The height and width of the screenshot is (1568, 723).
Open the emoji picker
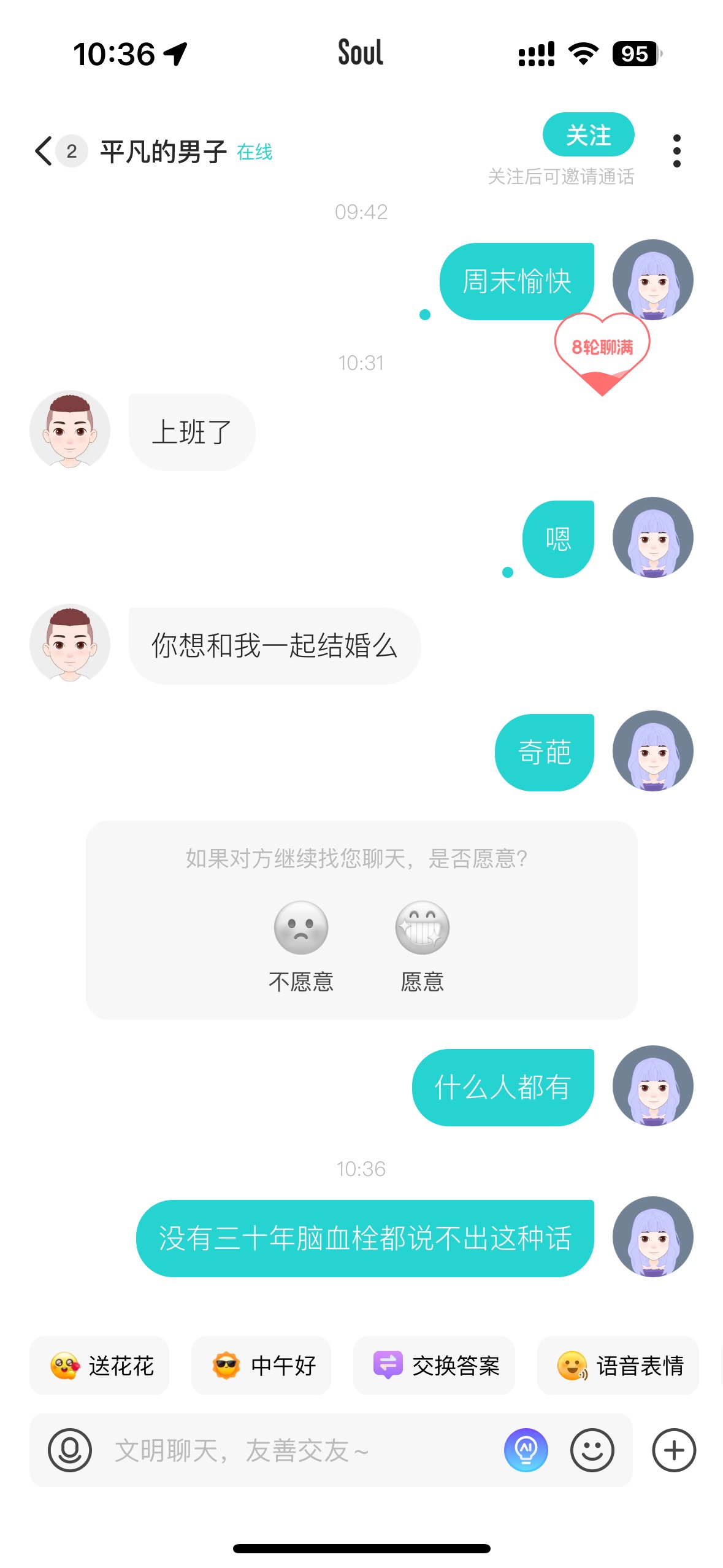pyautogui.click(x=592, y=1450)
